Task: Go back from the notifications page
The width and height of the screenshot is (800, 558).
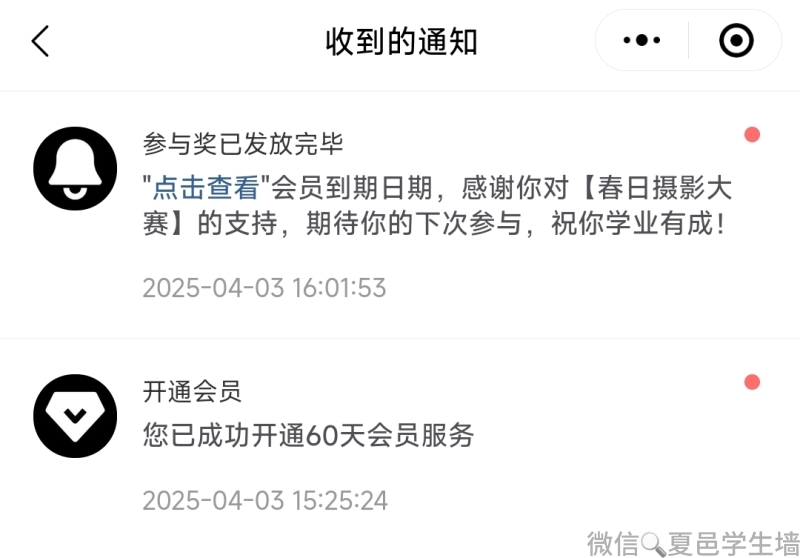Action: point(40,41)
